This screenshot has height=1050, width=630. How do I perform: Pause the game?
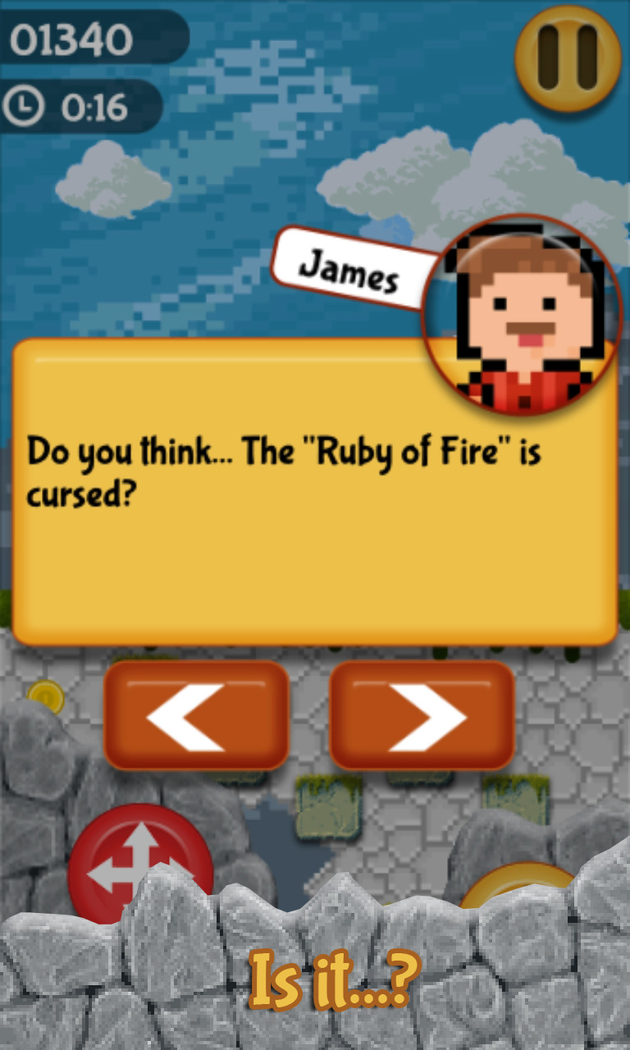pyautogui.click(x=567, y=56)
